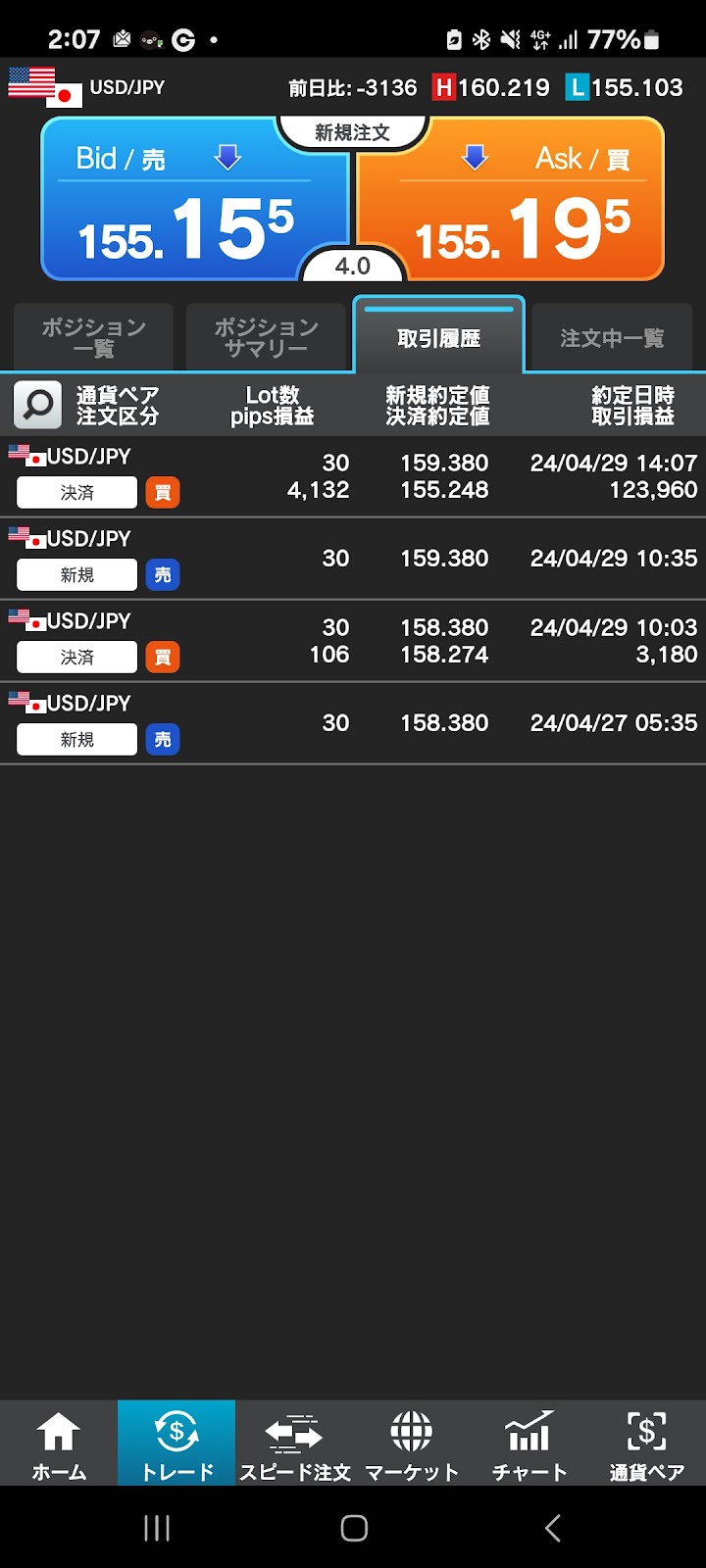Select the 取引履歴 tab

coord(438,337)
